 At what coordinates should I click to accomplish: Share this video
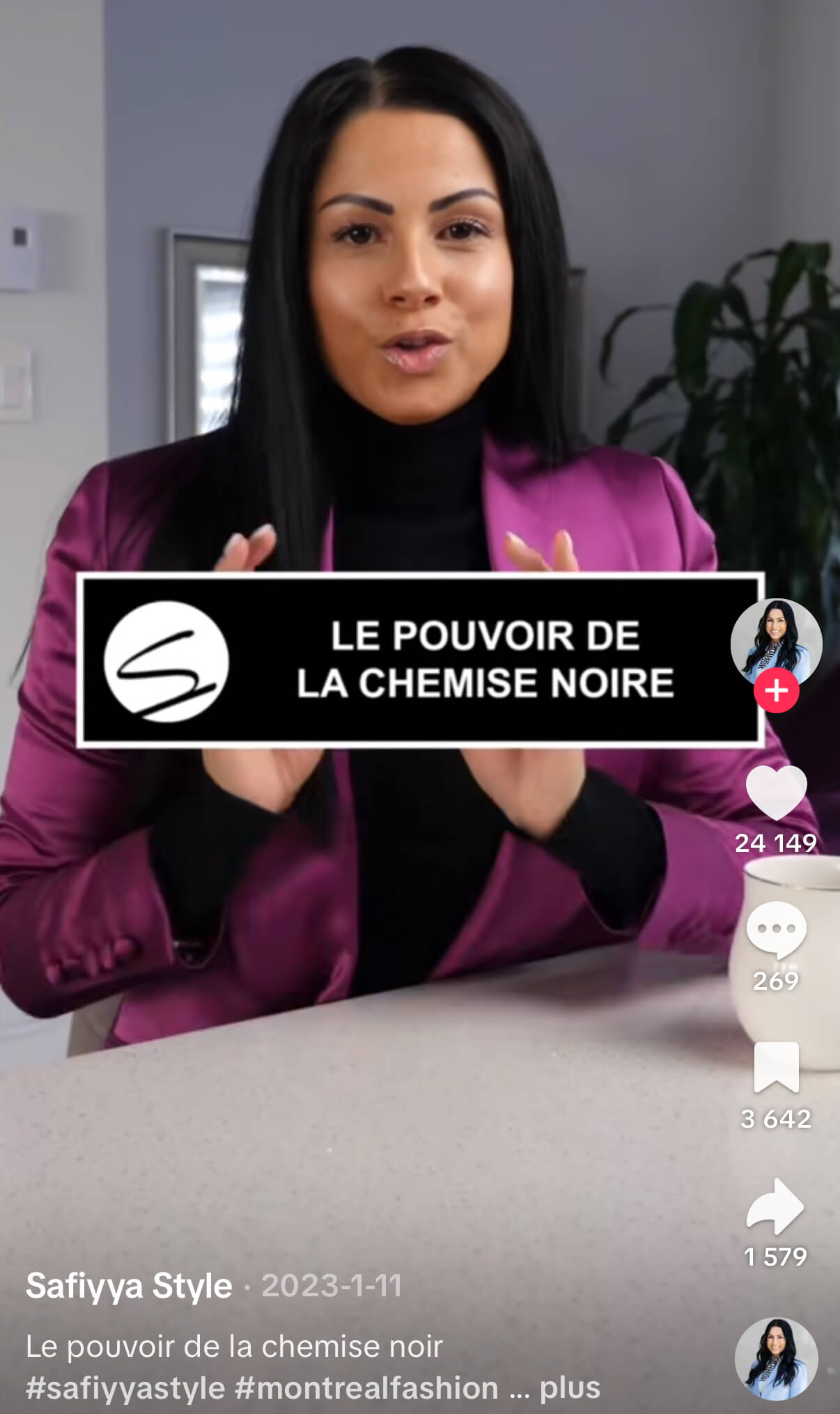(776, 1206)
